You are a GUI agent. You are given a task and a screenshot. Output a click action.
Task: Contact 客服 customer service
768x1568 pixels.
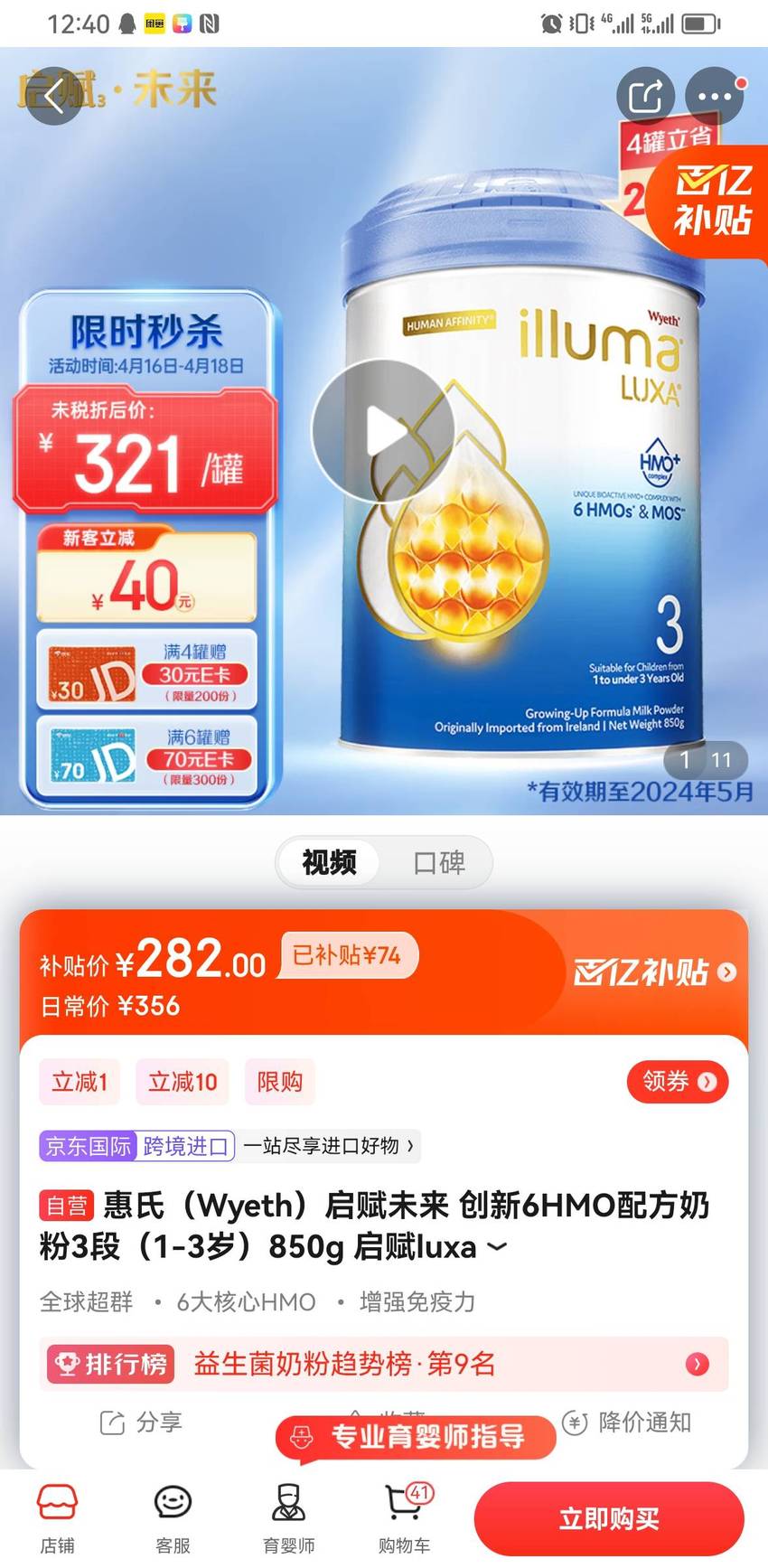tap(173, 1518)
